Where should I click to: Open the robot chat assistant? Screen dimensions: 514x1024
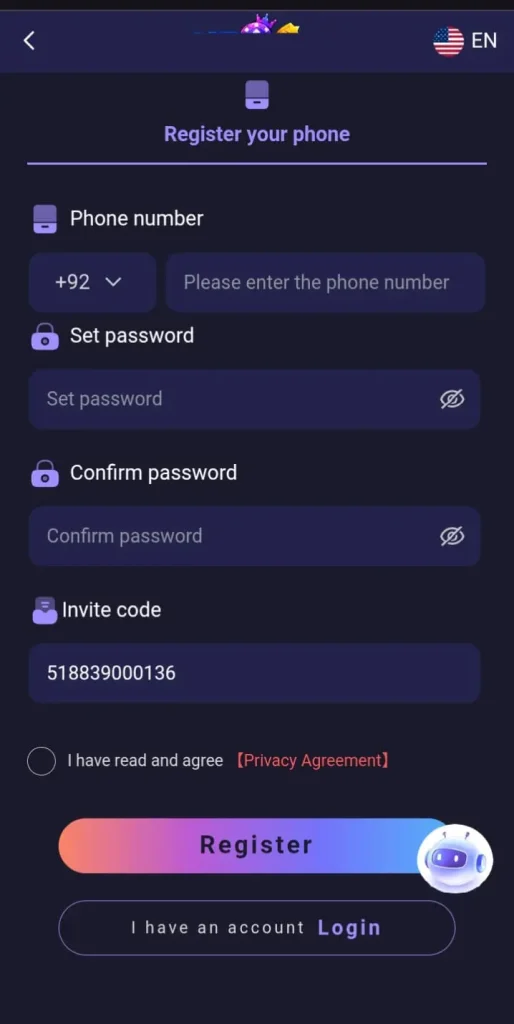click(455, 858)
